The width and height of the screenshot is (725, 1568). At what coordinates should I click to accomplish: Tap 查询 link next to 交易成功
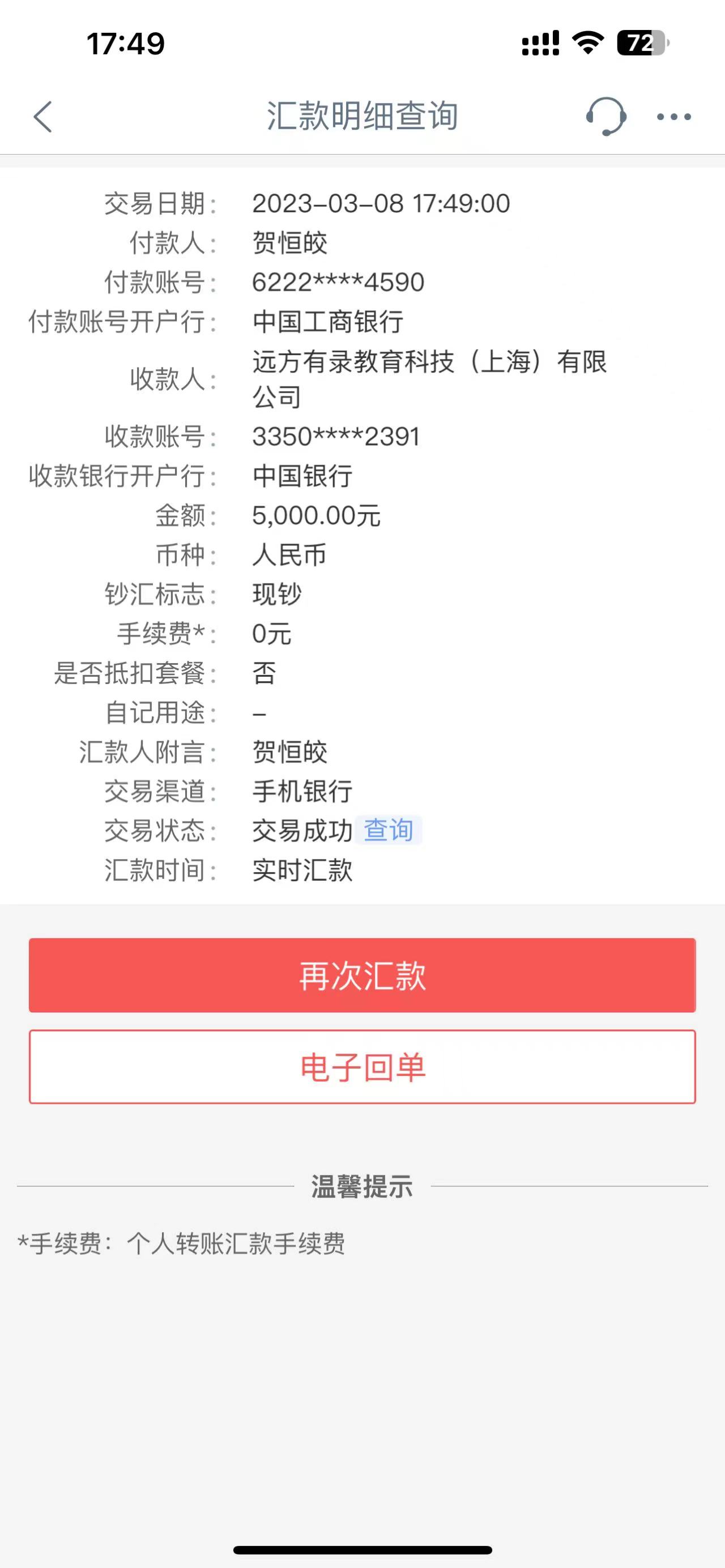point(389,830)
